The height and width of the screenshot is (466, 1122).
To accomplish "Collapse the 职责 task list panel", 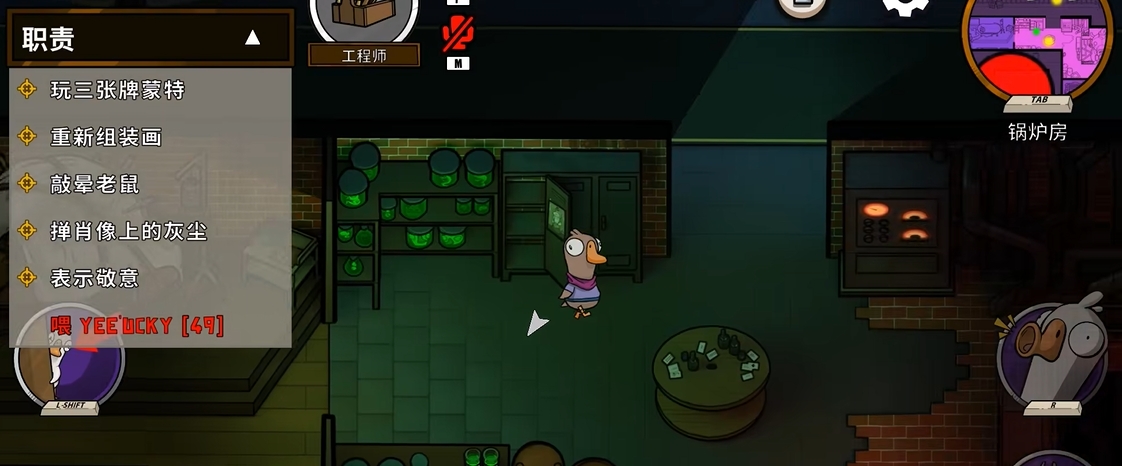I will (x=252, y=38).
